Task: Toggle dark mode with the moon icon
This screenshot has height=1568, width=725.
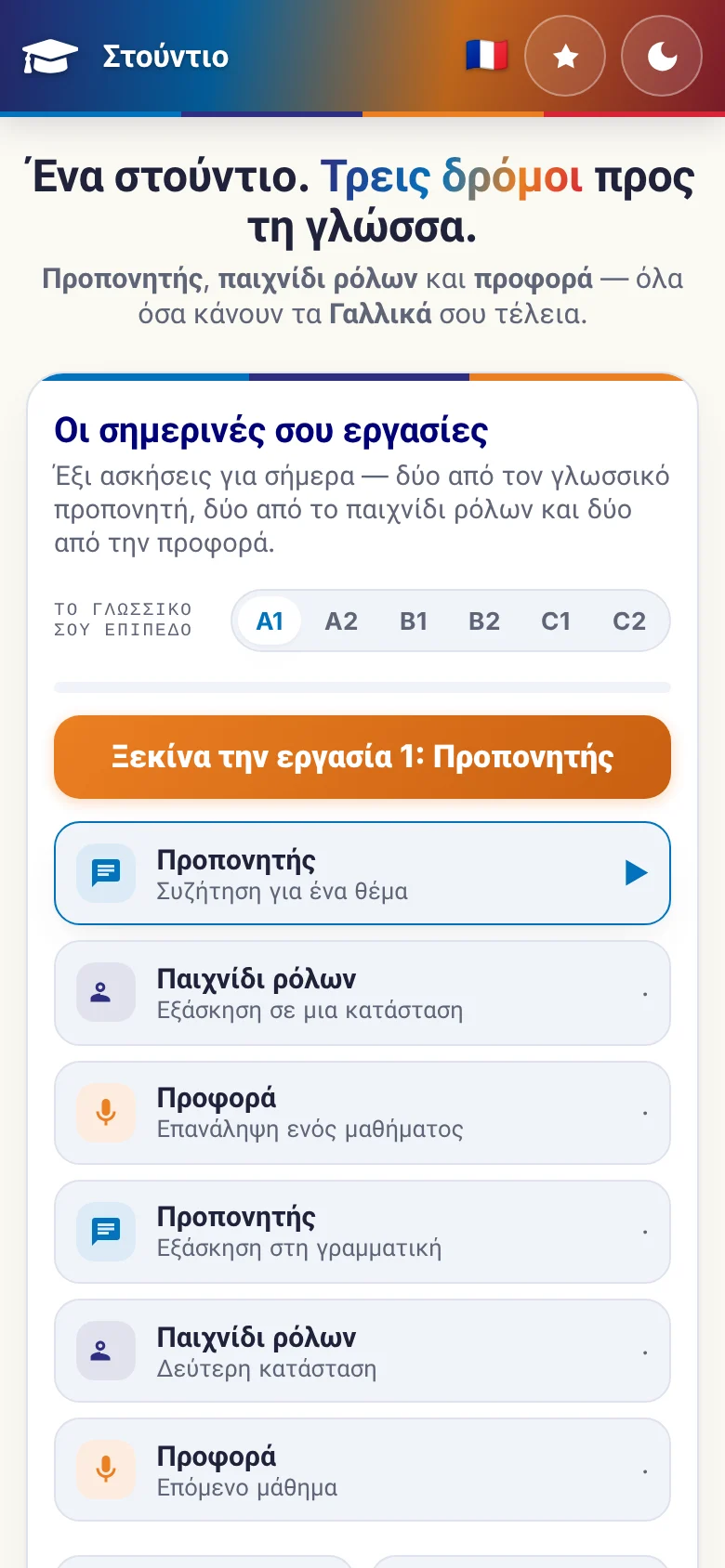Action: tap(662, 56)
